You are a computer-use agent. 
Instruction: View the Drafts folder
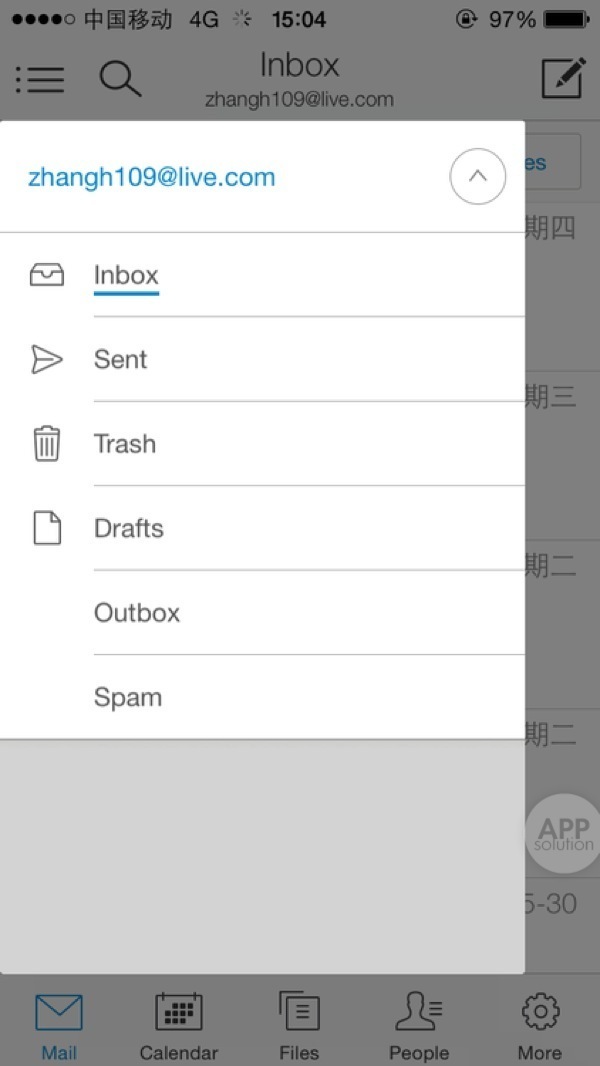coord(128,528)
